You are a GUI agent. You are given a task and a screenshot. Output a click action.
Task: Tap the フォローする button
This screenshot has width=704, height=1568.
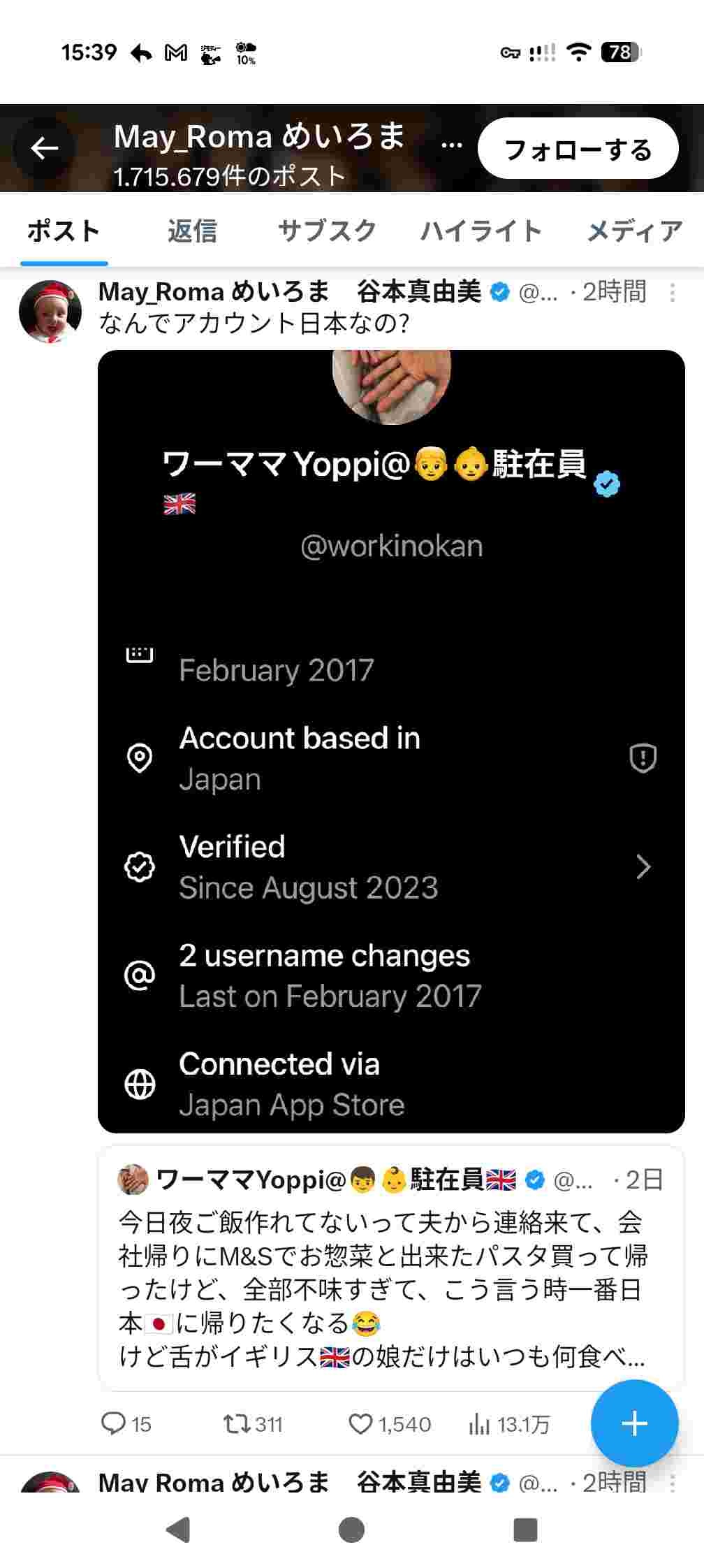coord(578,149)
